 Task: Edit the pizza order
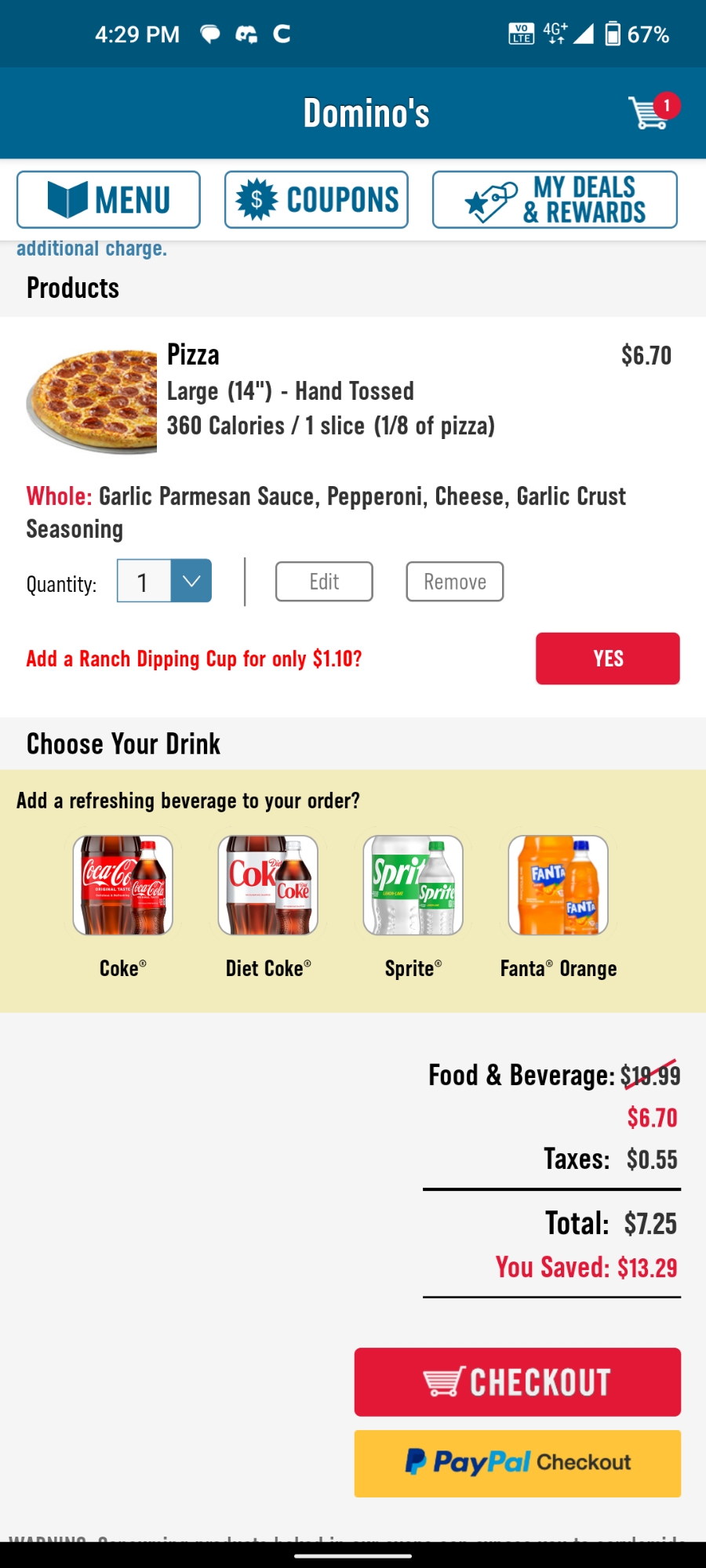pos(324,582)
